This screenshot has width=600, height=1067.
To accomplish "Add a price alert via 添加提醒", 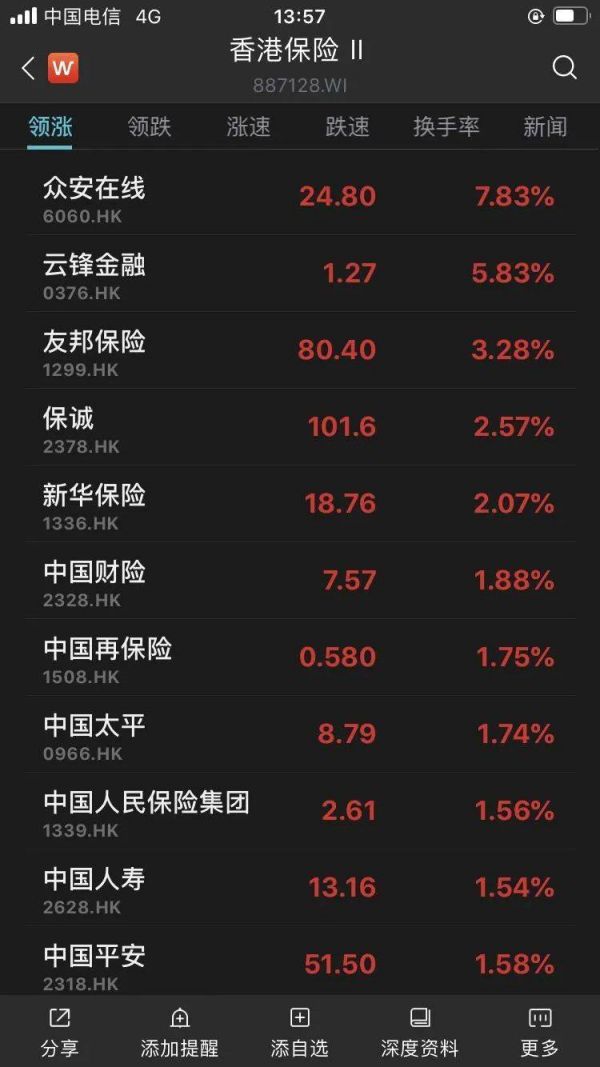I will coord(180,1032).
